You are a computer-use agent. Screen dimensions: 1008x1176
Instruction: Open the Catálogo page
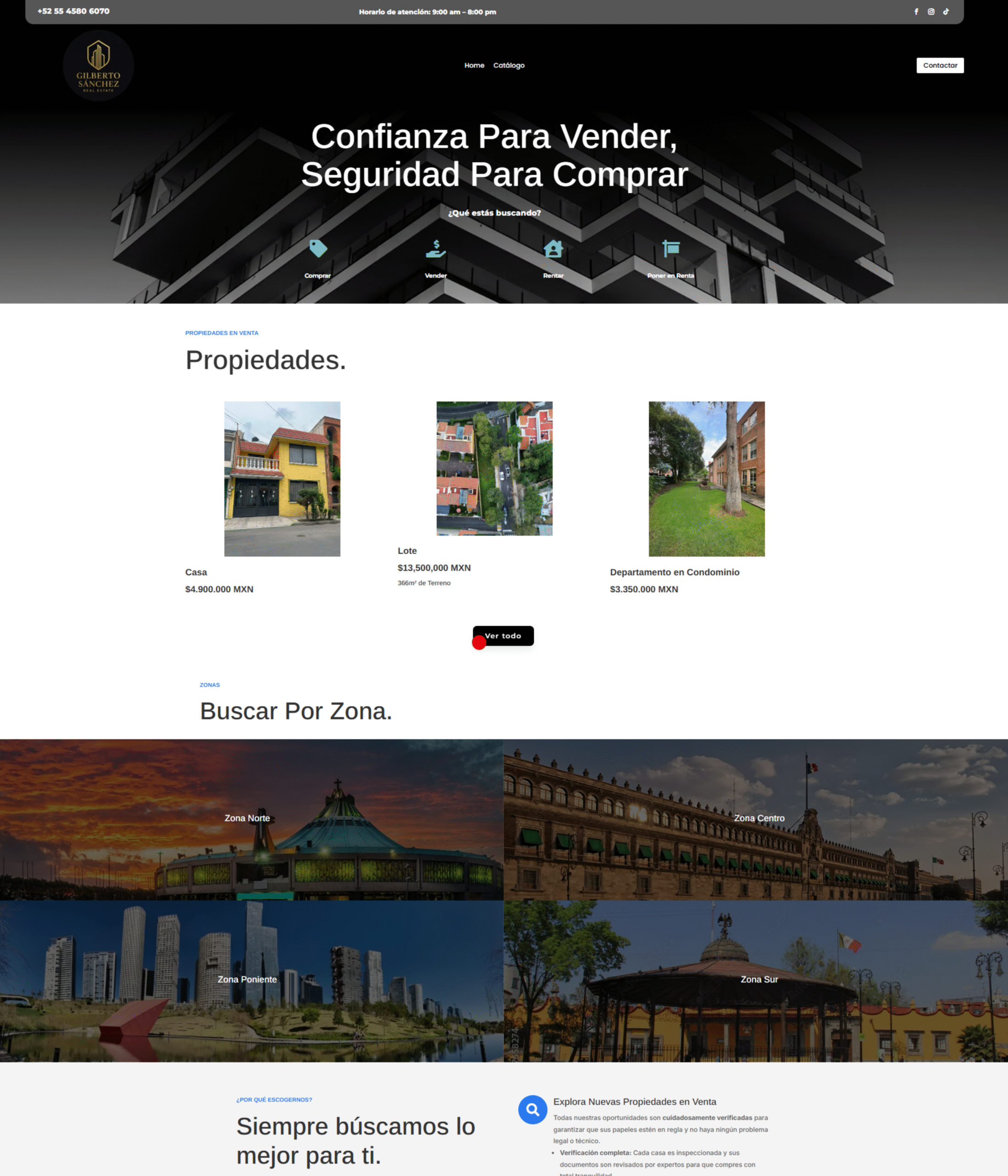pyautogui.click(x=509, y=65)
